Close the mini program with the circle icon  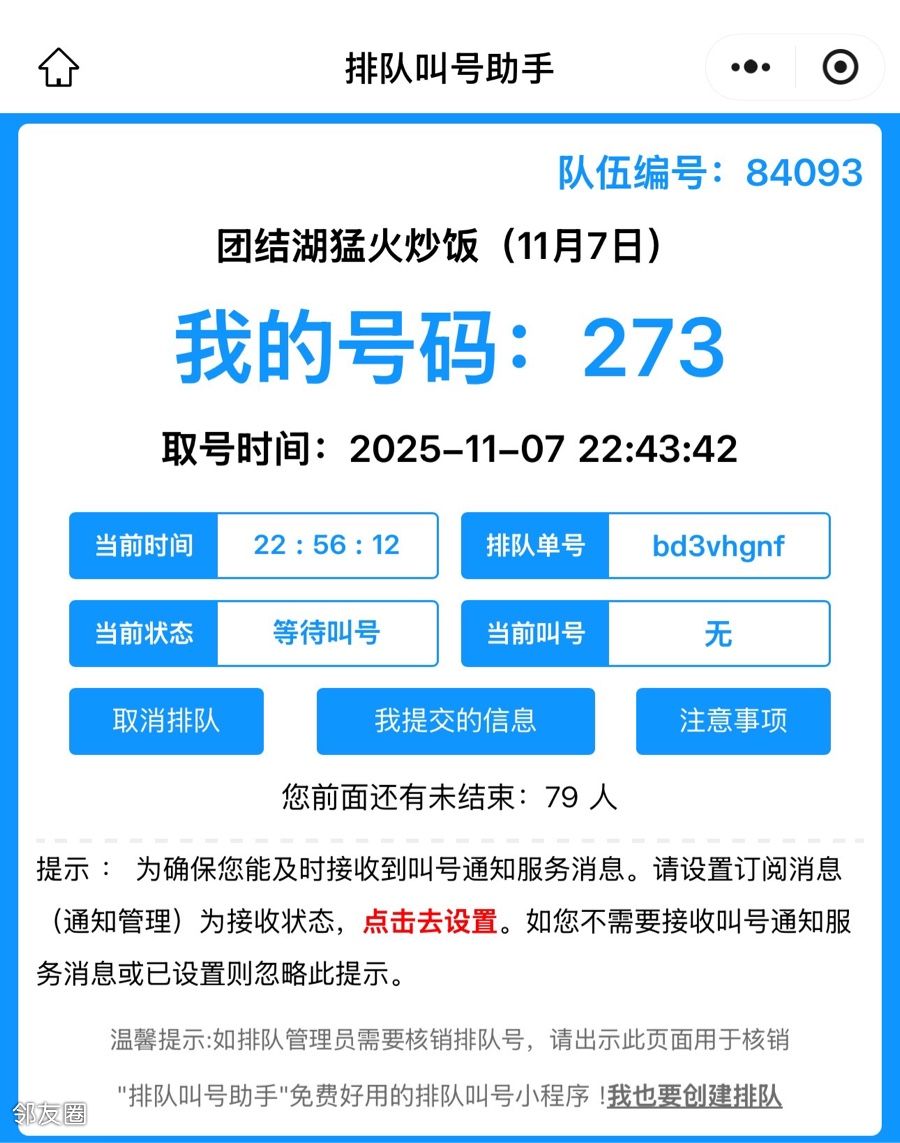[840, 68]
